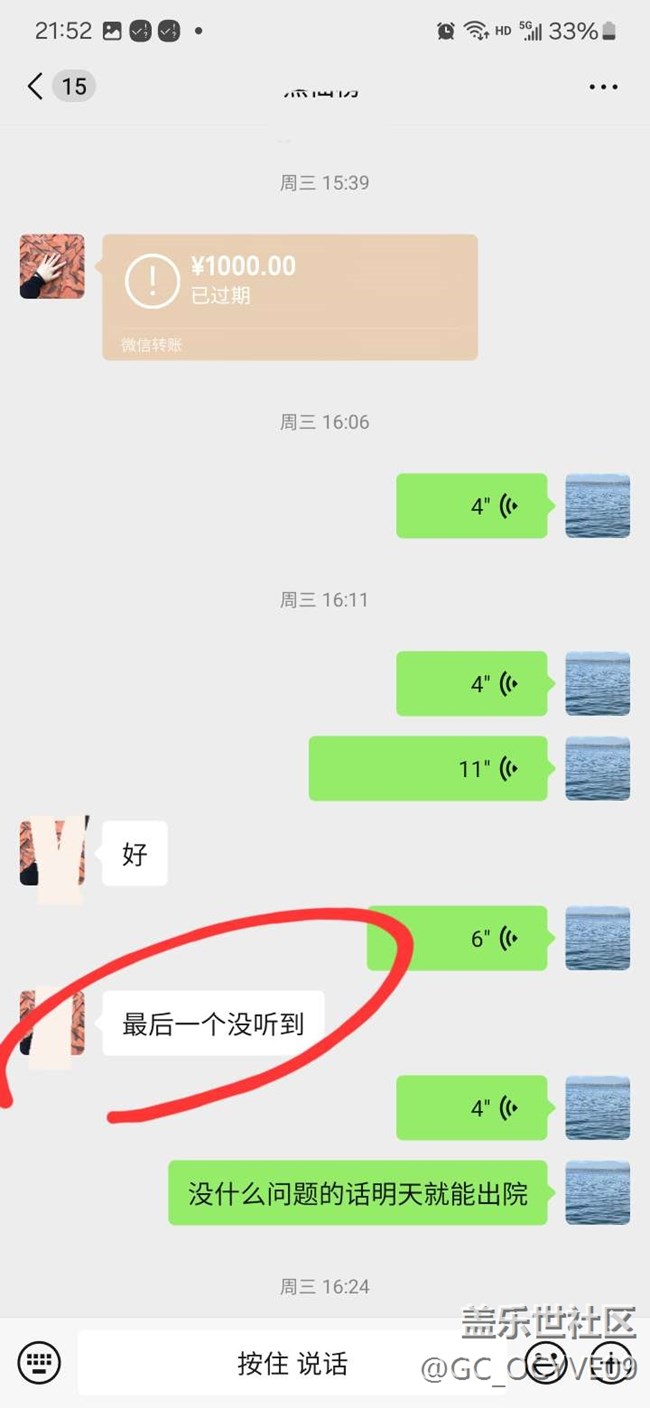Open the contact's avatar beside 好

(x=52, y=852)
